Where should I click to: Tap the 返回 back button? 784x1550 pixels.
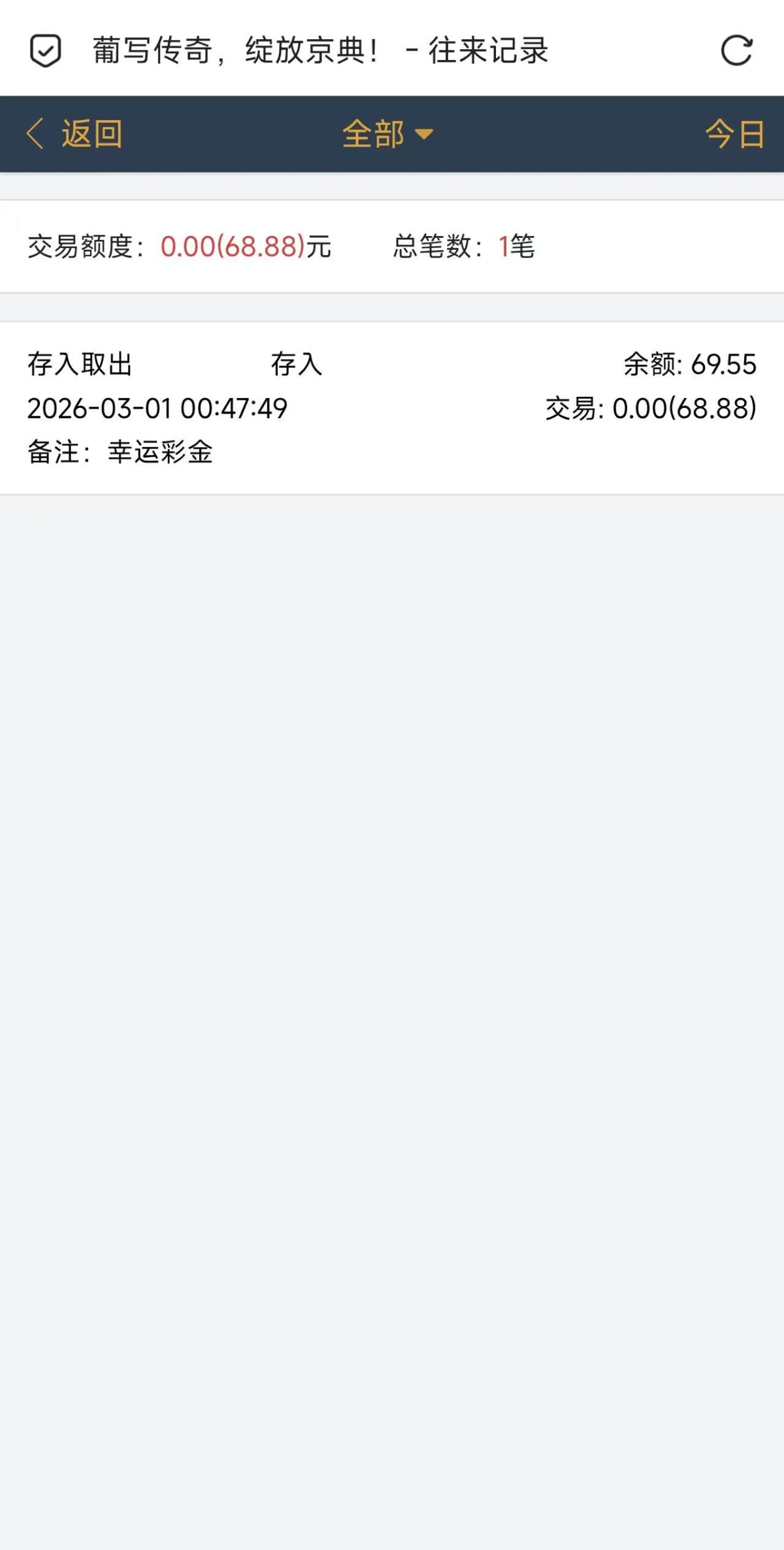pyautogui.click(x=74, y=134)
